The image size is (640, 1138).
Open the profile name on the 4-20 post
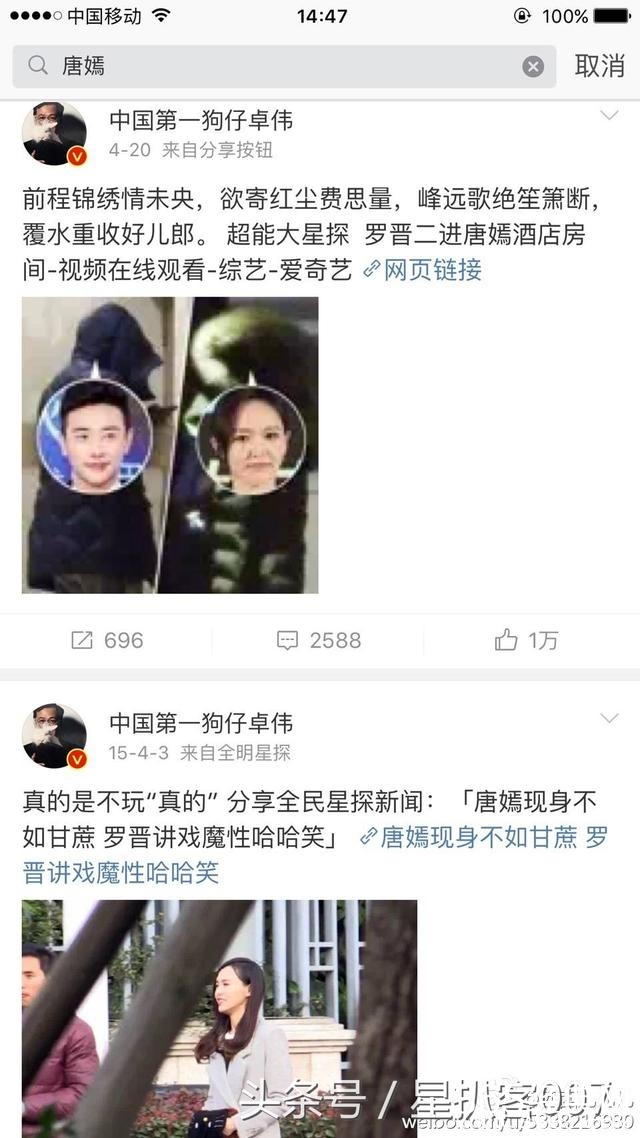point(201,121)
